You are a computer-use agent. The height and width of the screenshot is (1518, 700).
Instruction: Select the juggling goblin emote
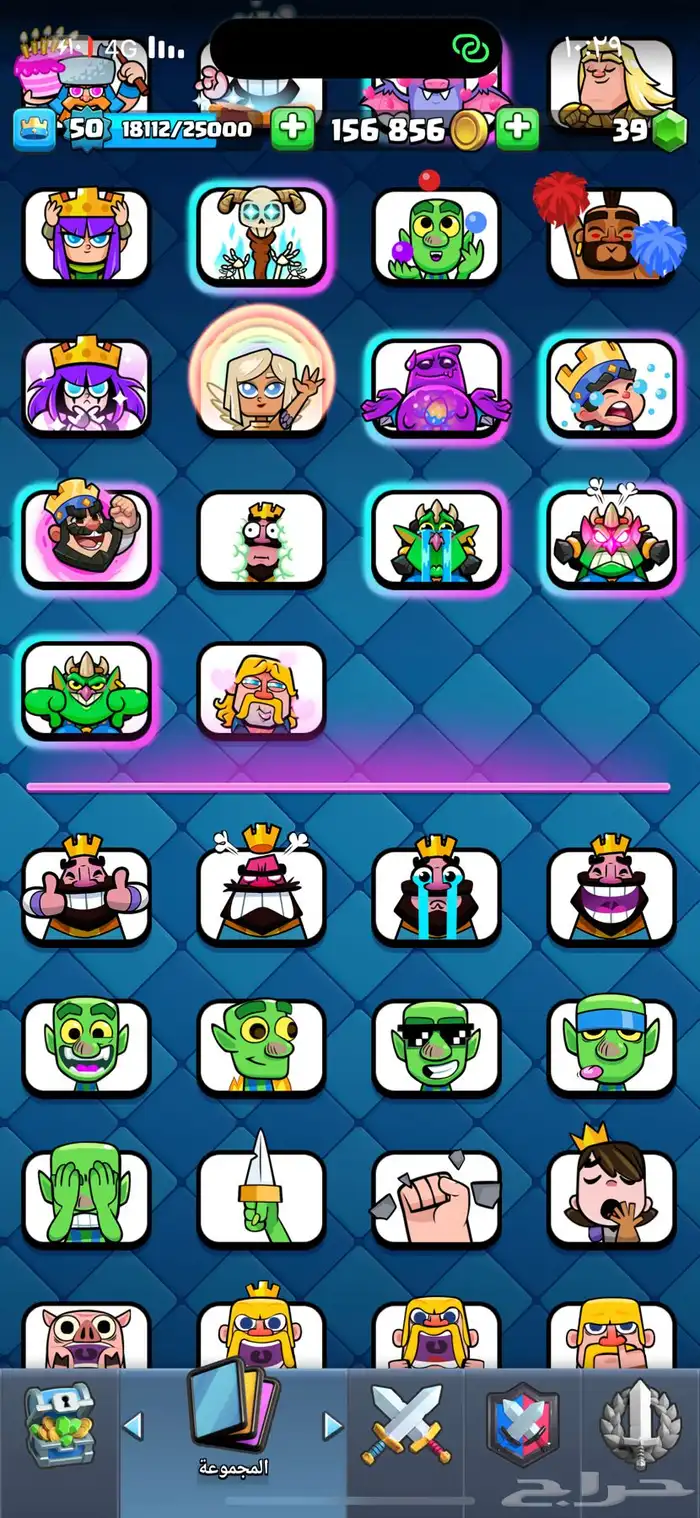coord(436,237)
